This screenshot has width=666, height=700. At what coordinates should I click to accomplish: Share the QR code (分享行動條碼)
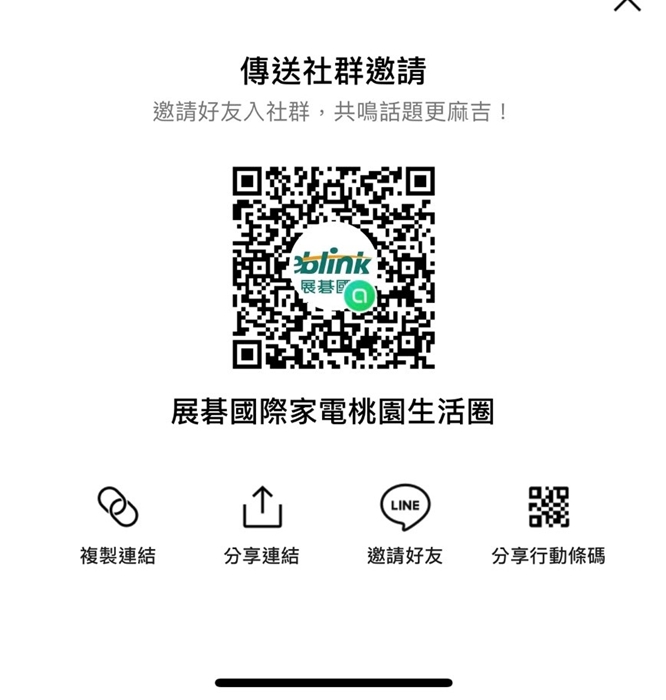click(x=548, y=508)
